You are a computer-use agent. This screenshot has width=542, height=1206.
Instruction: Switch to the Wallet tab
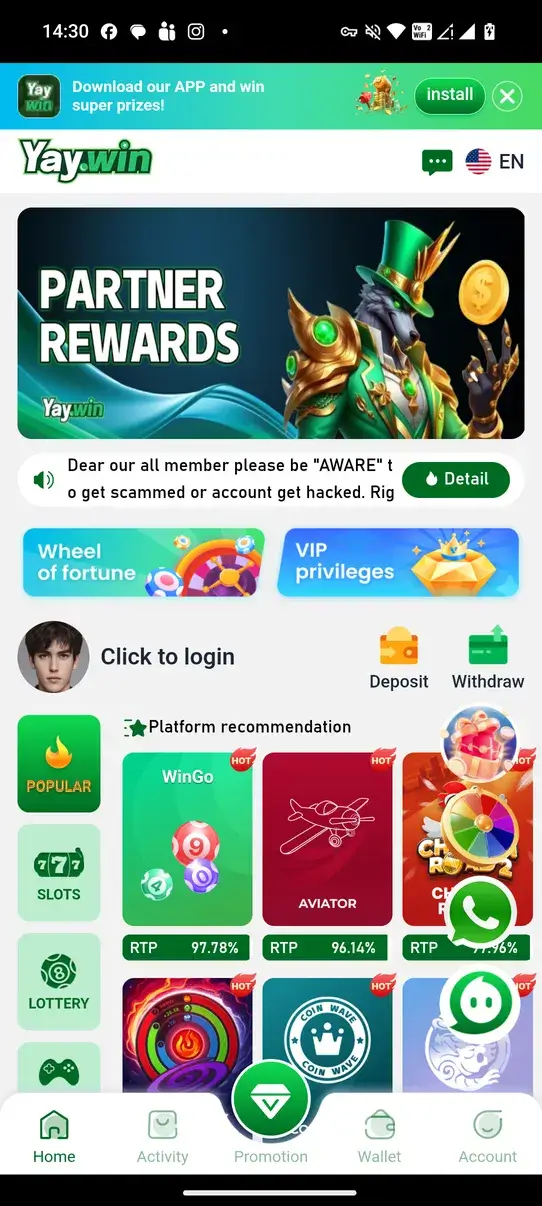click(x=379, y=1137)
